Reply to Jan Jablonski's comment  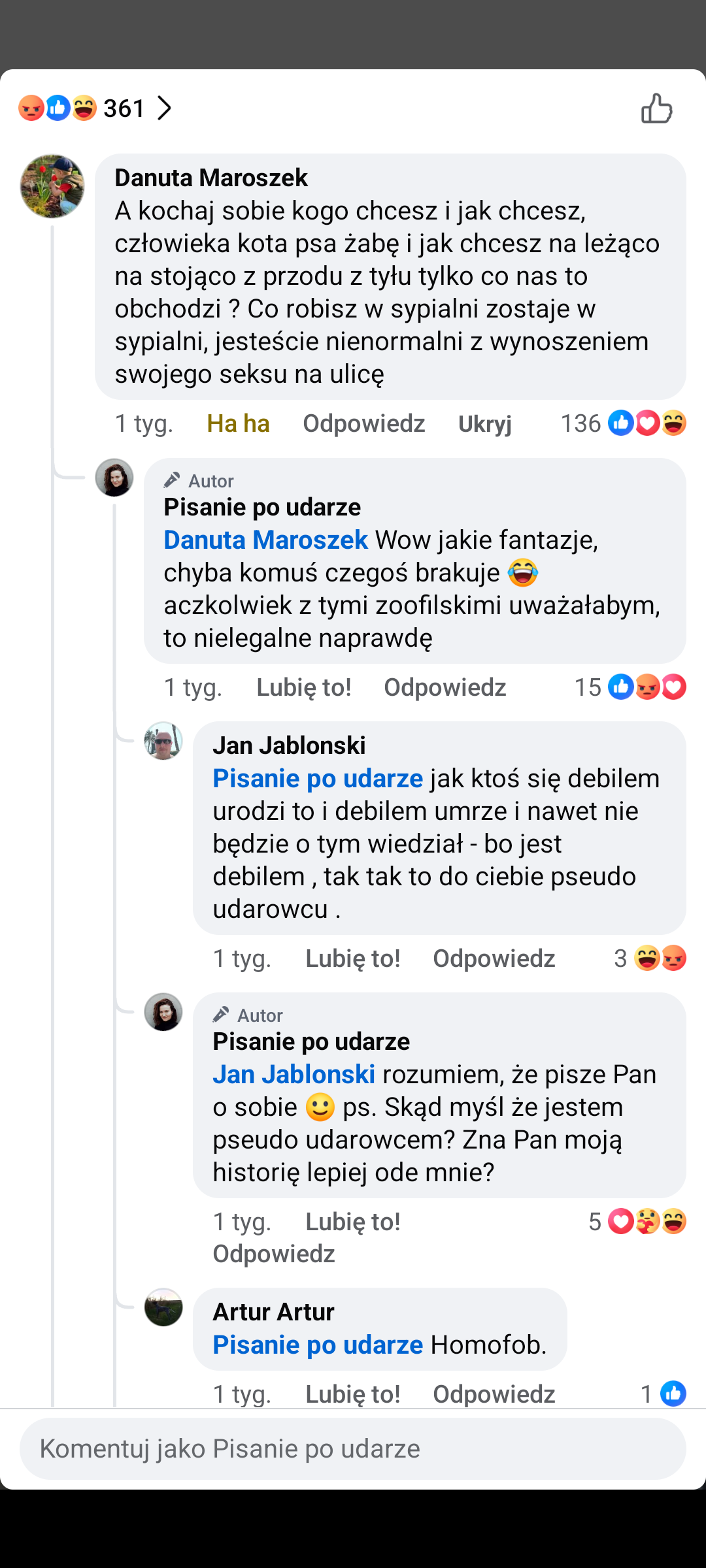(494, 958)
